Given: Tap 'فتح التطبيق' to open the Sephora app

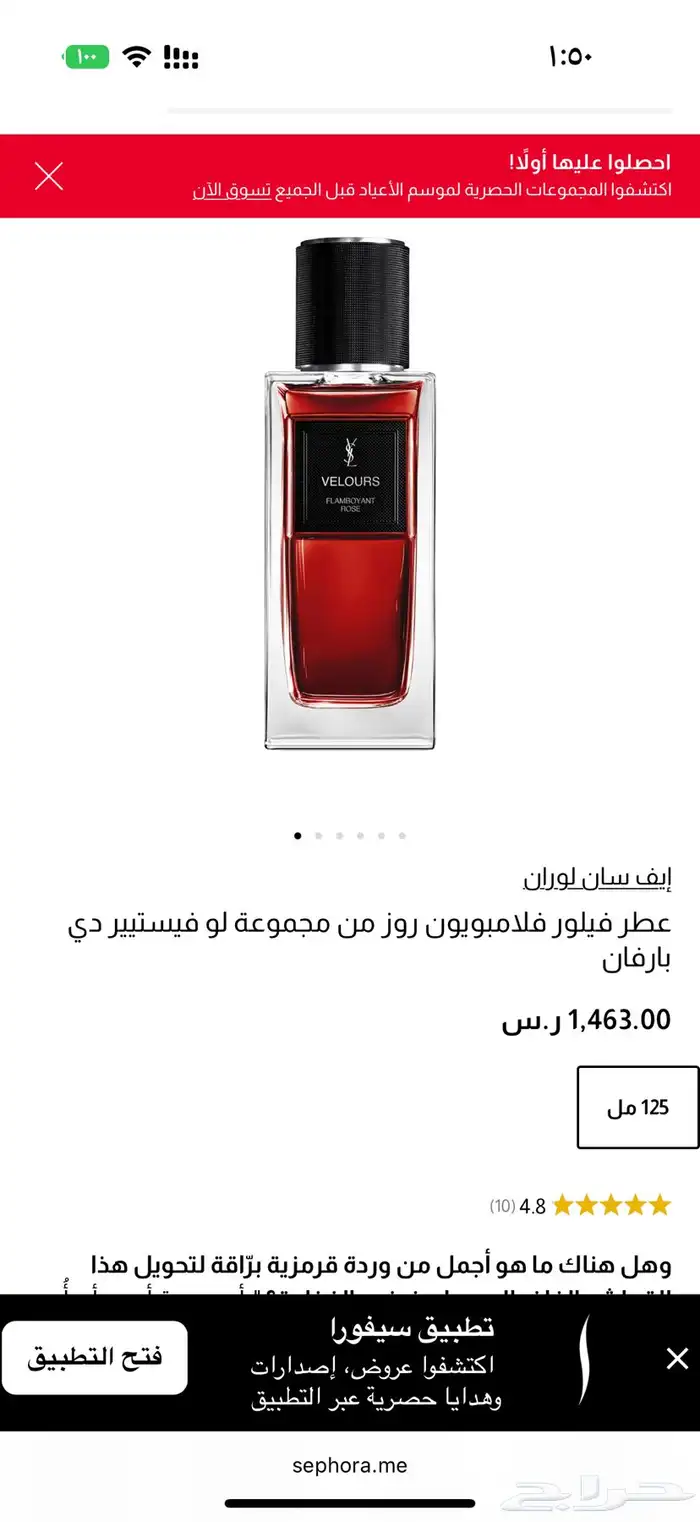Looking at the screenshot, I should tap(94, 1357).
